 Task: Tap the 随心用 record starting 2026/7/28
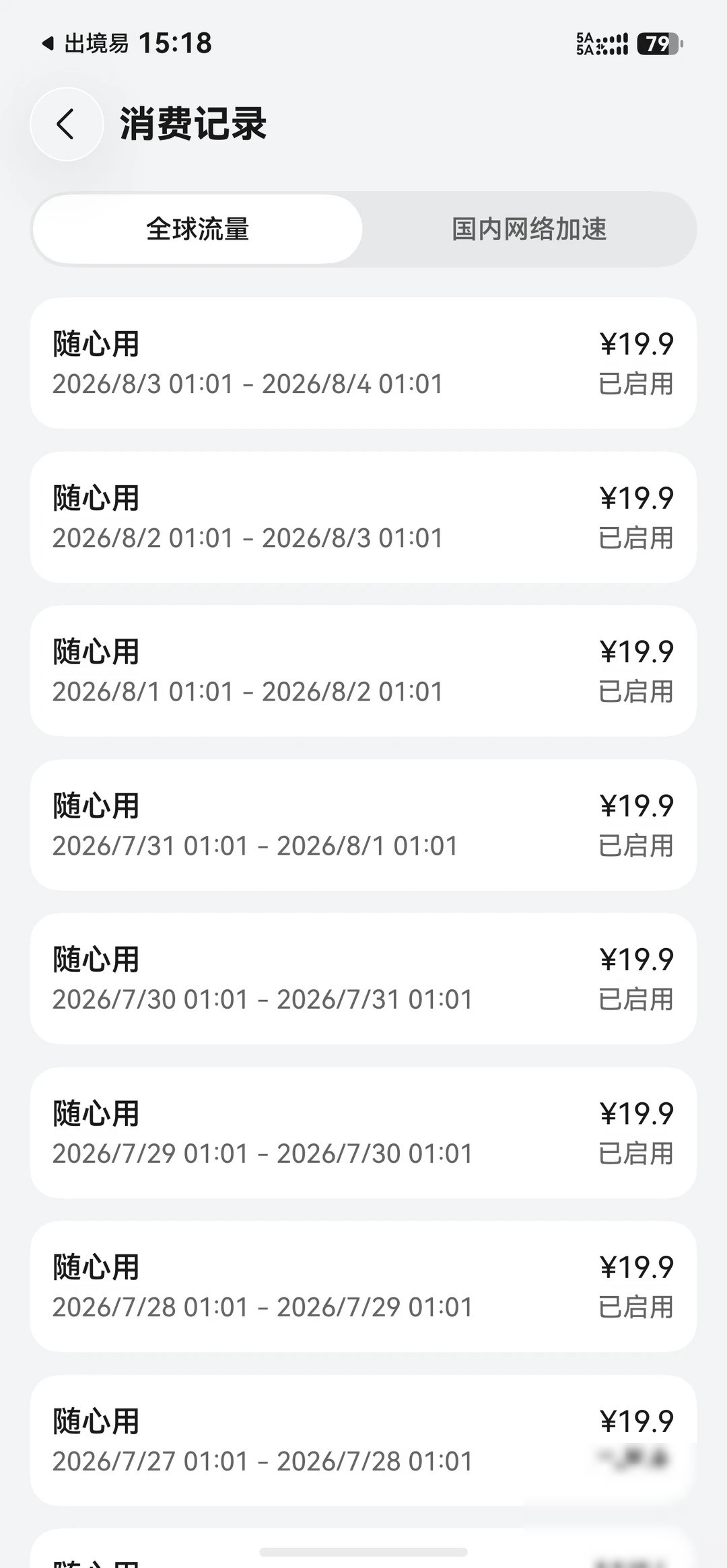(x=363, y=1287)
